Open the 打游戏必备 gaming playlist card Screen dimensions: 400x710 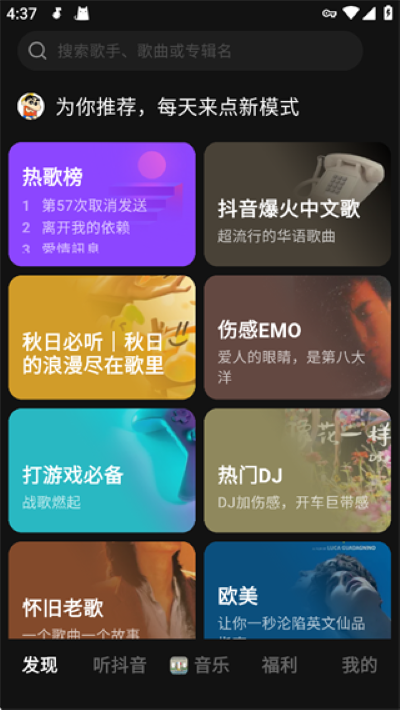102,470
